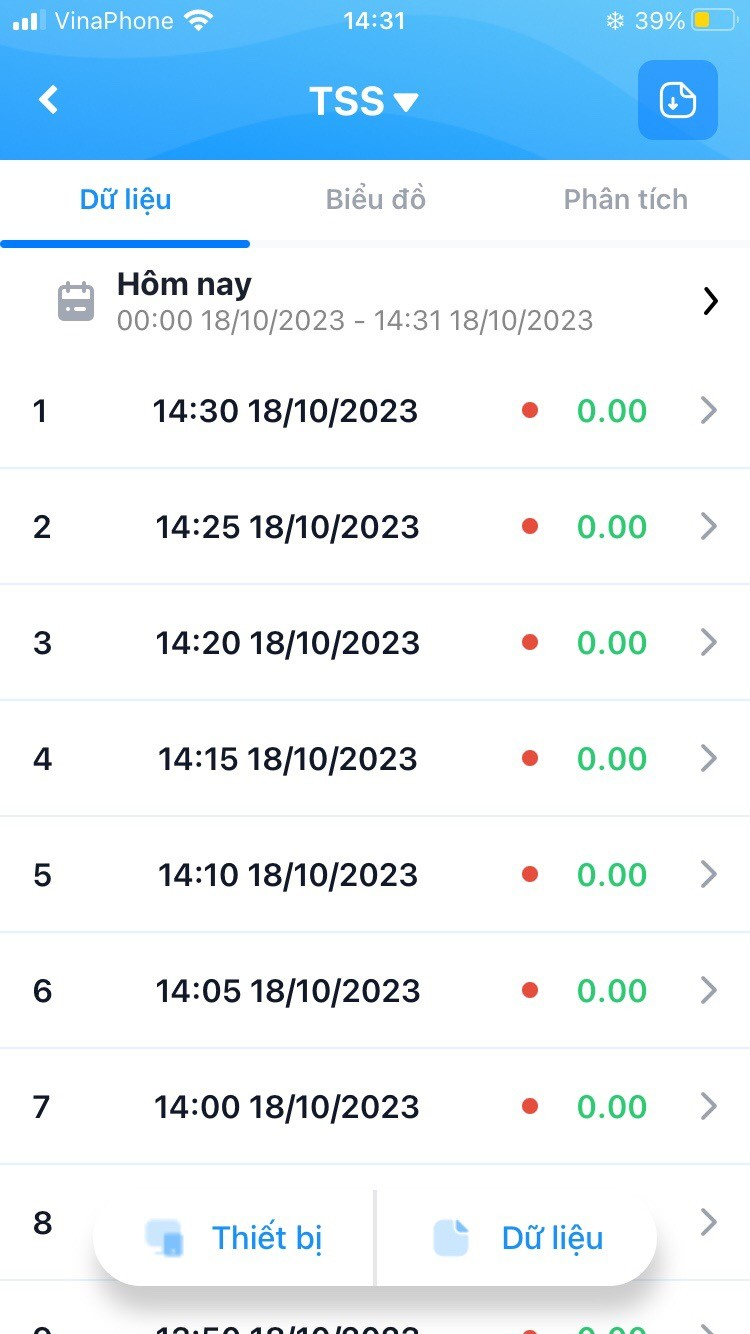Go back using the top-left arrow
This screenshot has height=1334, width=750.
48,100
